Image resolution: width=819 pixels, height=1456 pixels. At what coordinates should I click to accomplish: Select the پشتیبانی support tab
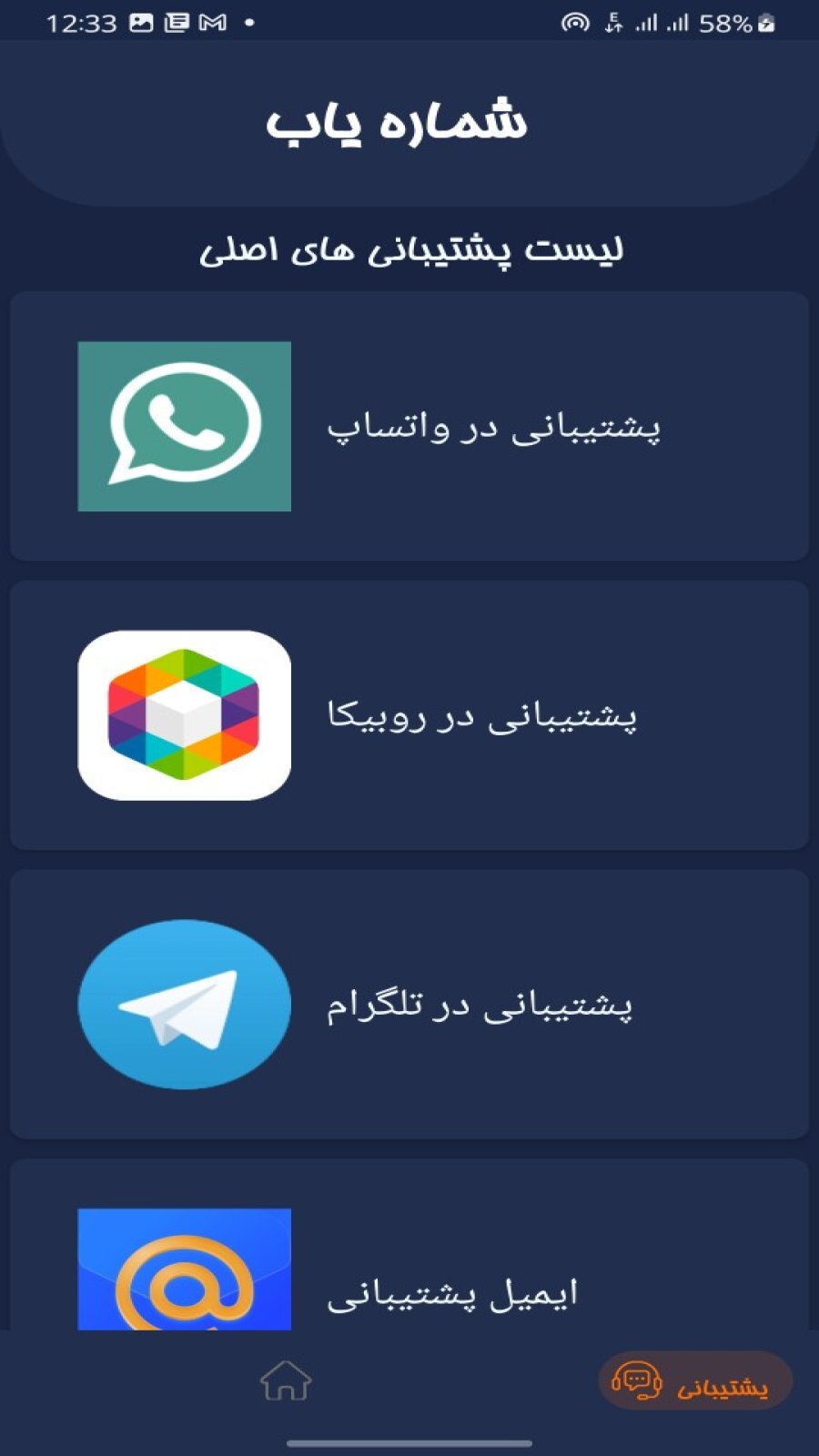coord(695,1381)
